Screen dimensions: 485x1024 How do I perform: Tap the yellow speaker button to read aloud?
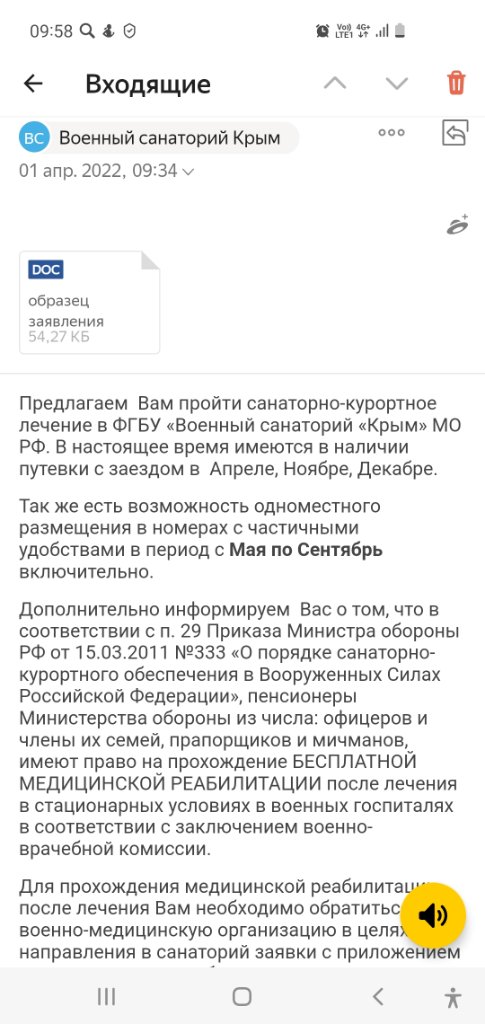pos(433,916)
